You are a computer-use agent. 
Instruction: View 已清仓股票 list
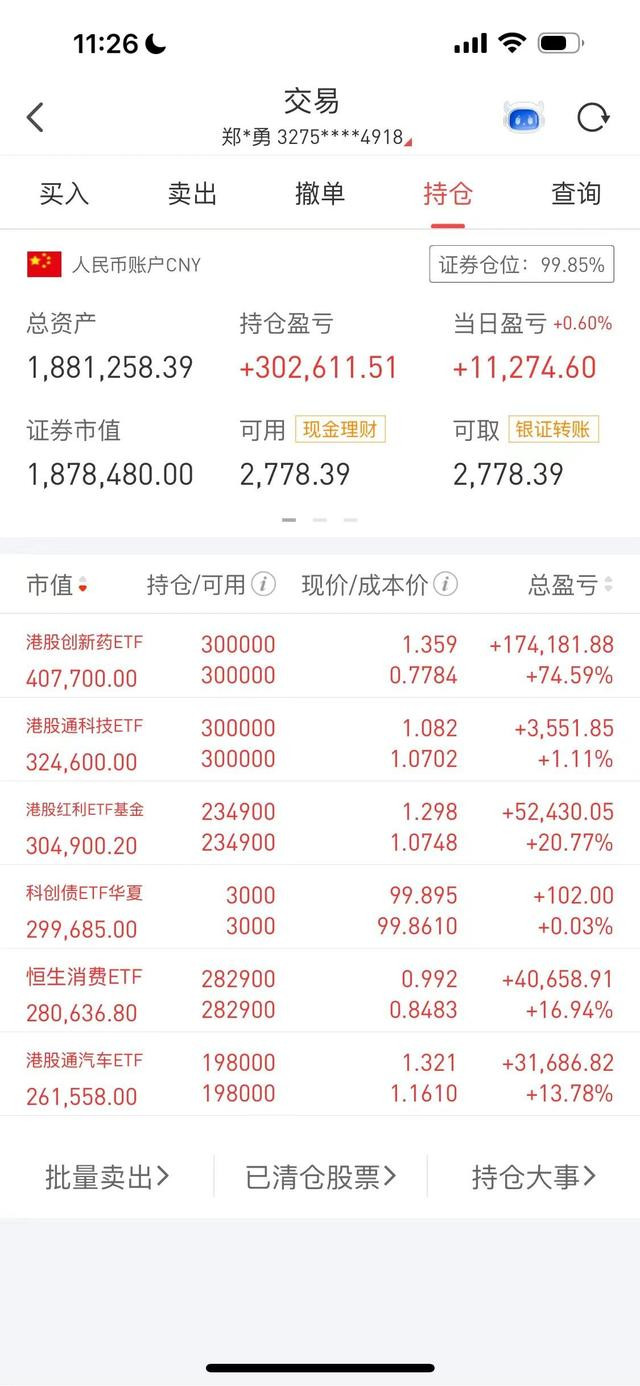[320, 1177]
